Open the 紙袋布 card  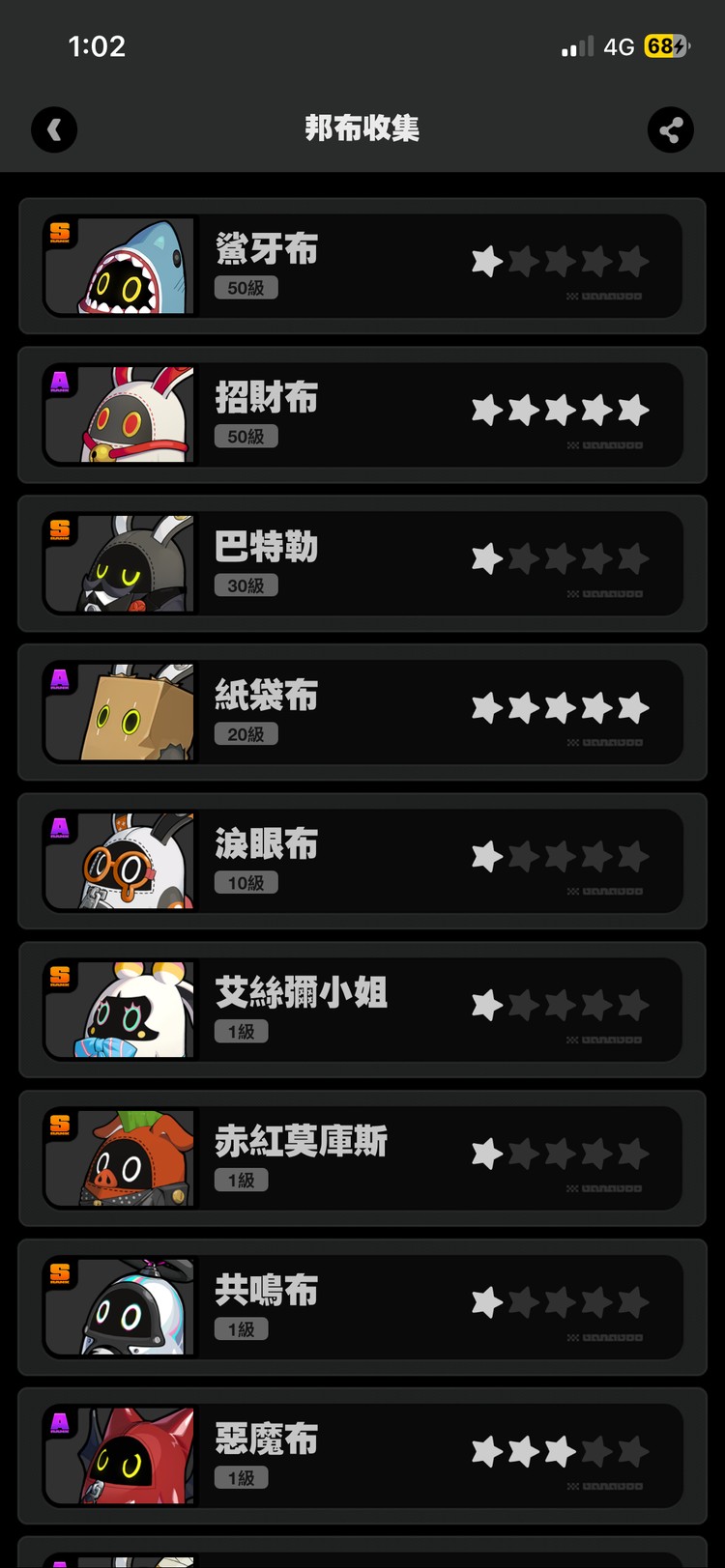pos(362,713)
